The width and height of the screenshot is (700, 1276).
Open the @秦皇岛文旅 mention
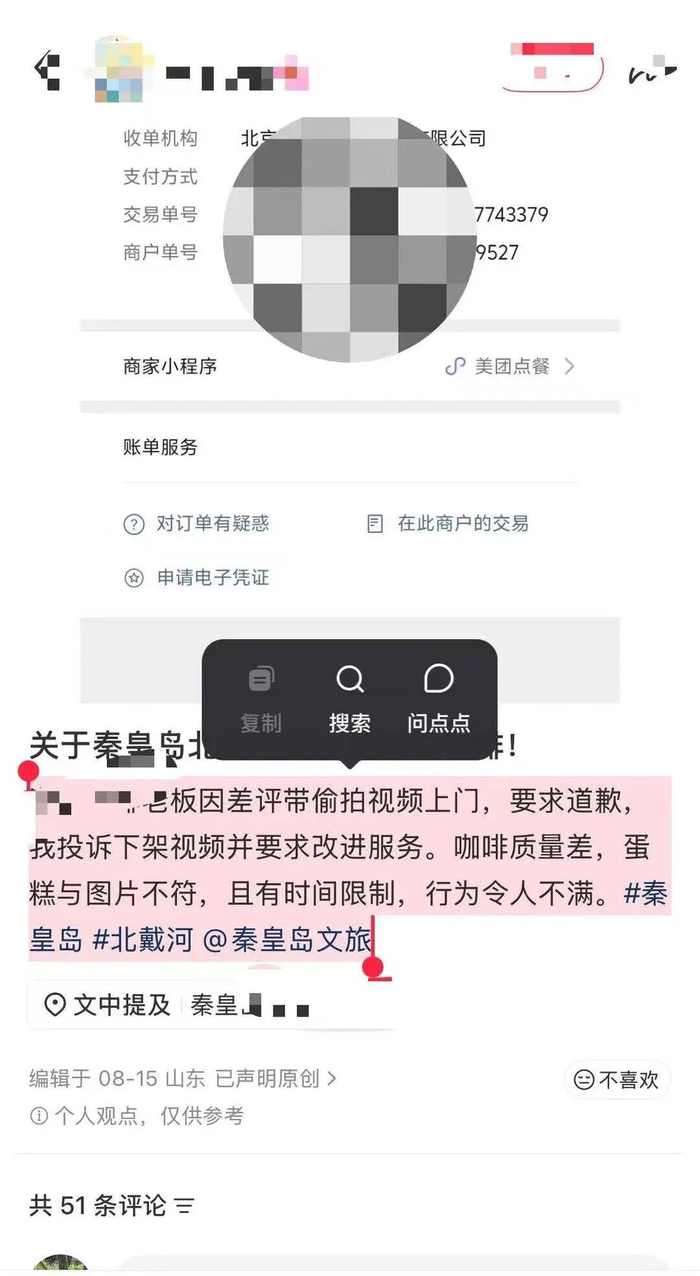[288, 940]
